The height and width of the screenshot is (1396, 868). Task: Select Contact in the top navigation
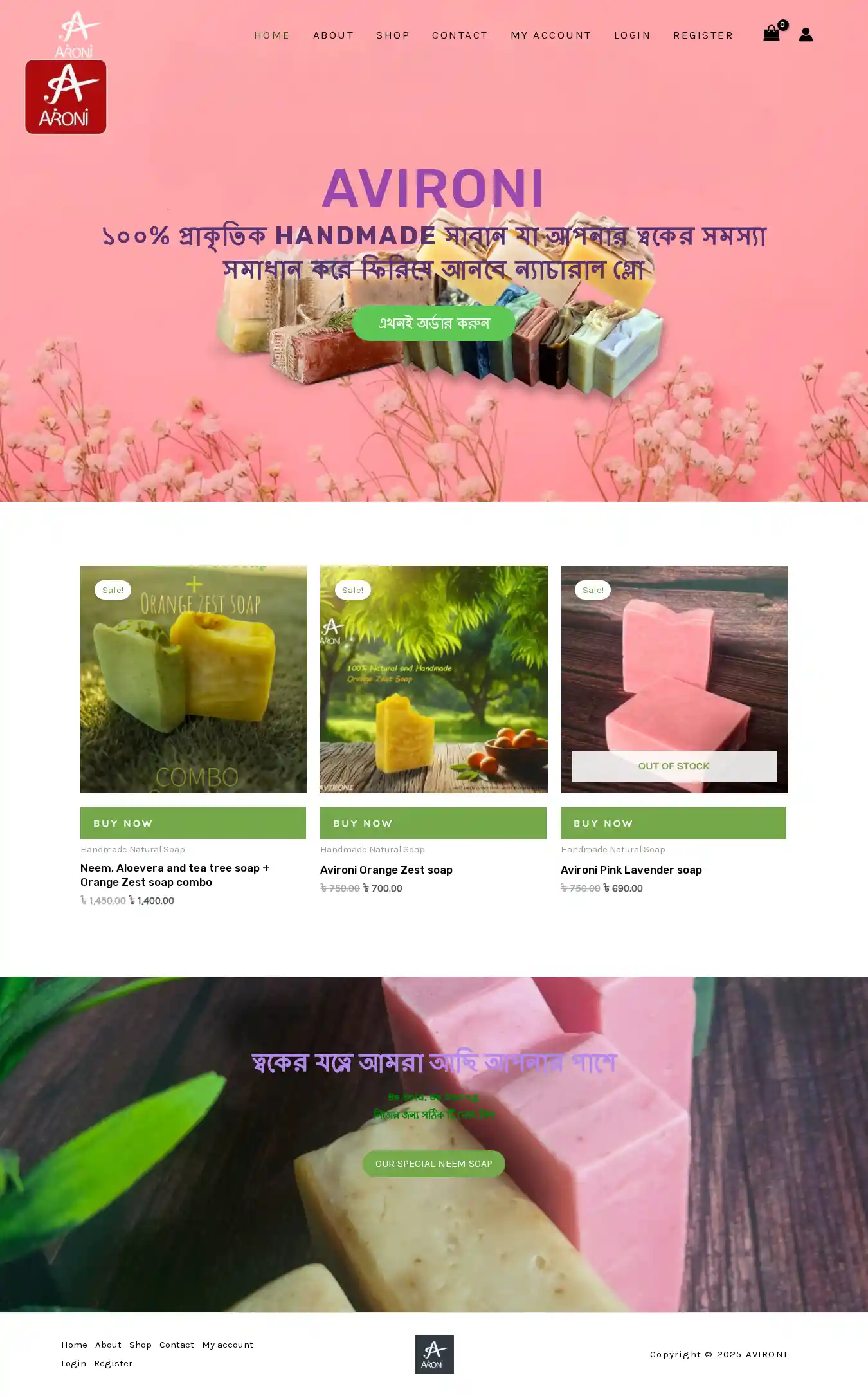[460, 35]
